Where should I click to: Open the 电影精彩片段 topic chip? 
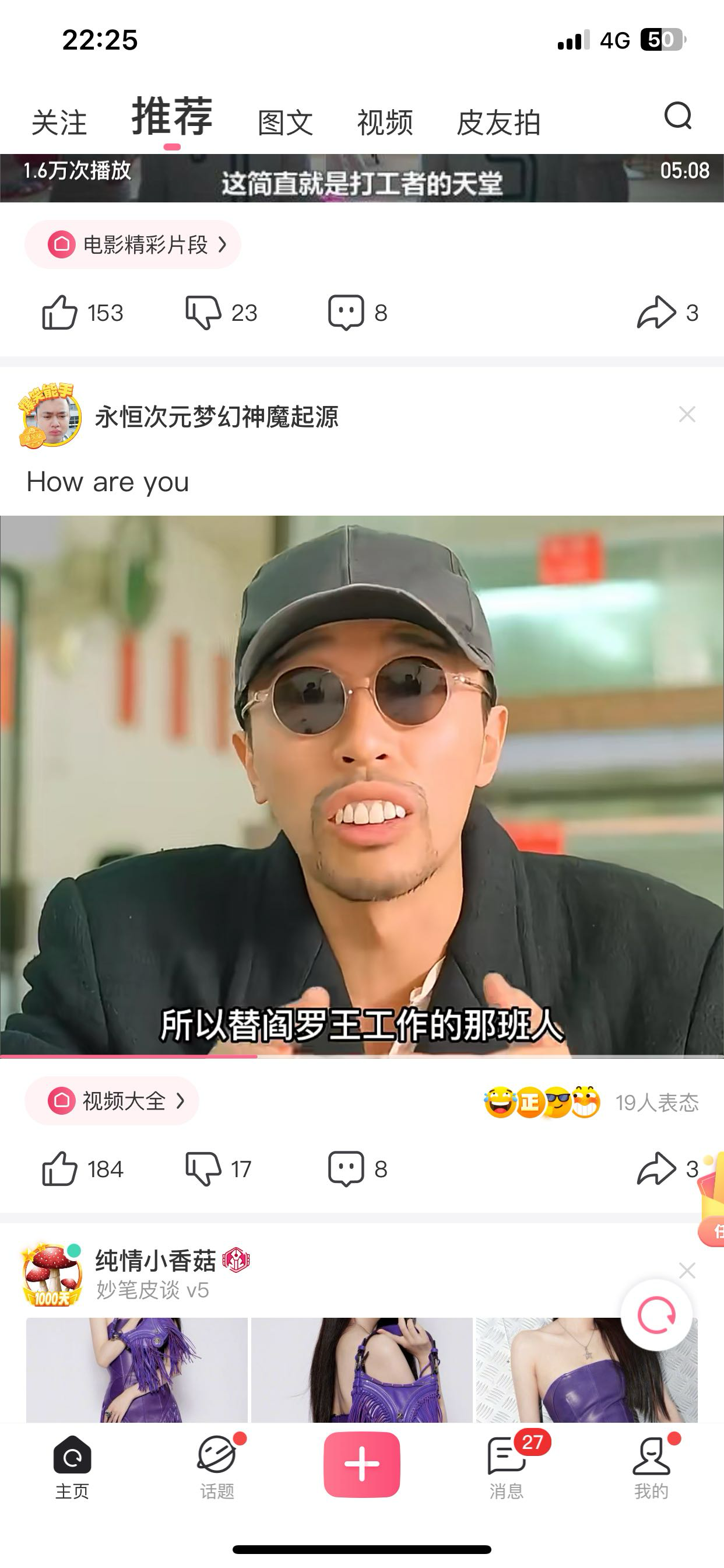click(133, 244)
